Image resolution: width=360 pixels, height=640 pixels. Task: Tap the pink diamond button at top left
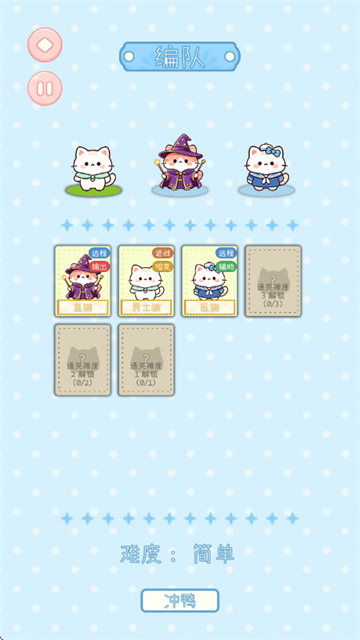click(x=45, y=45)
